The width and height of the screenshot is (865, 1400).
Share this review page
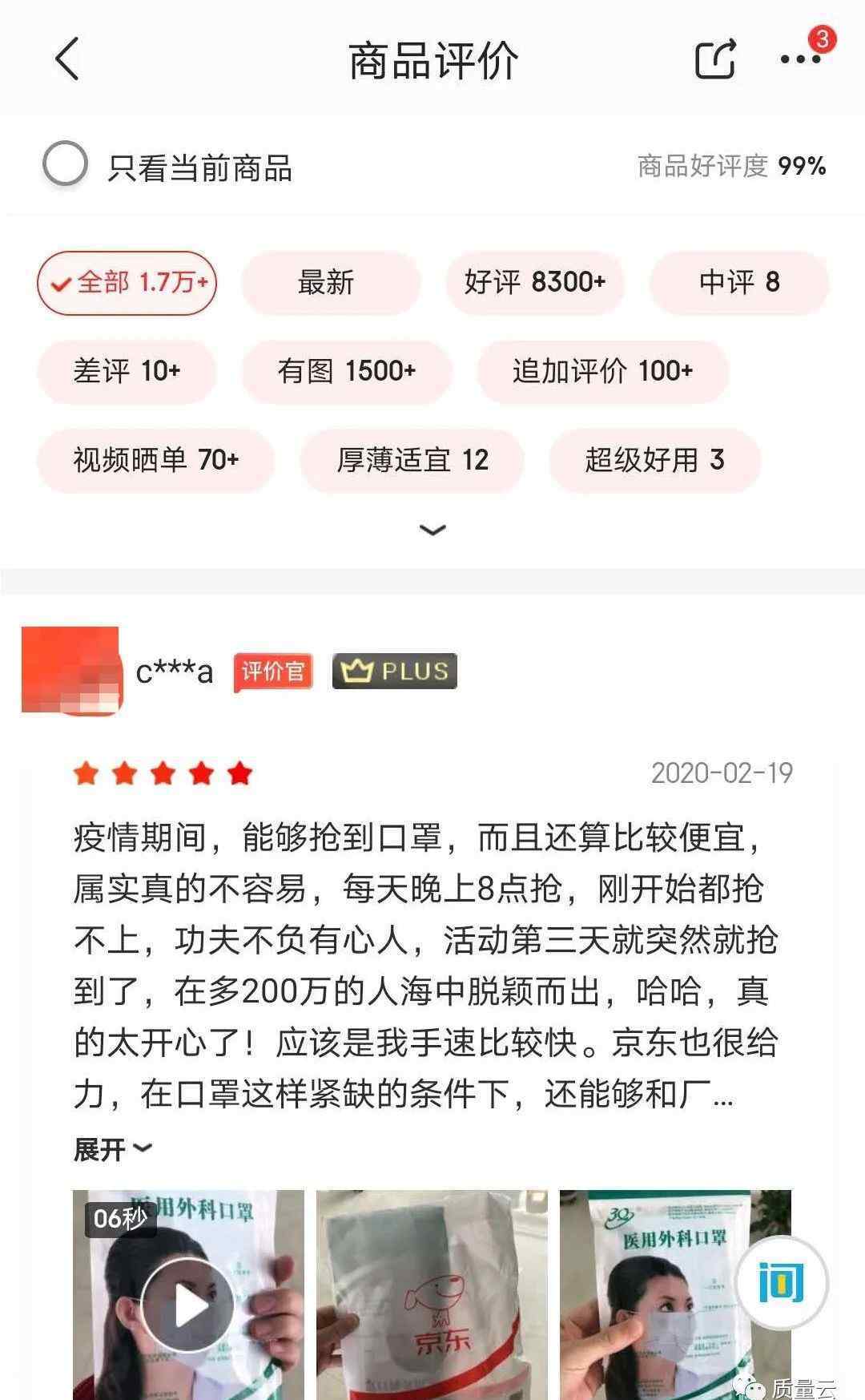715,59
